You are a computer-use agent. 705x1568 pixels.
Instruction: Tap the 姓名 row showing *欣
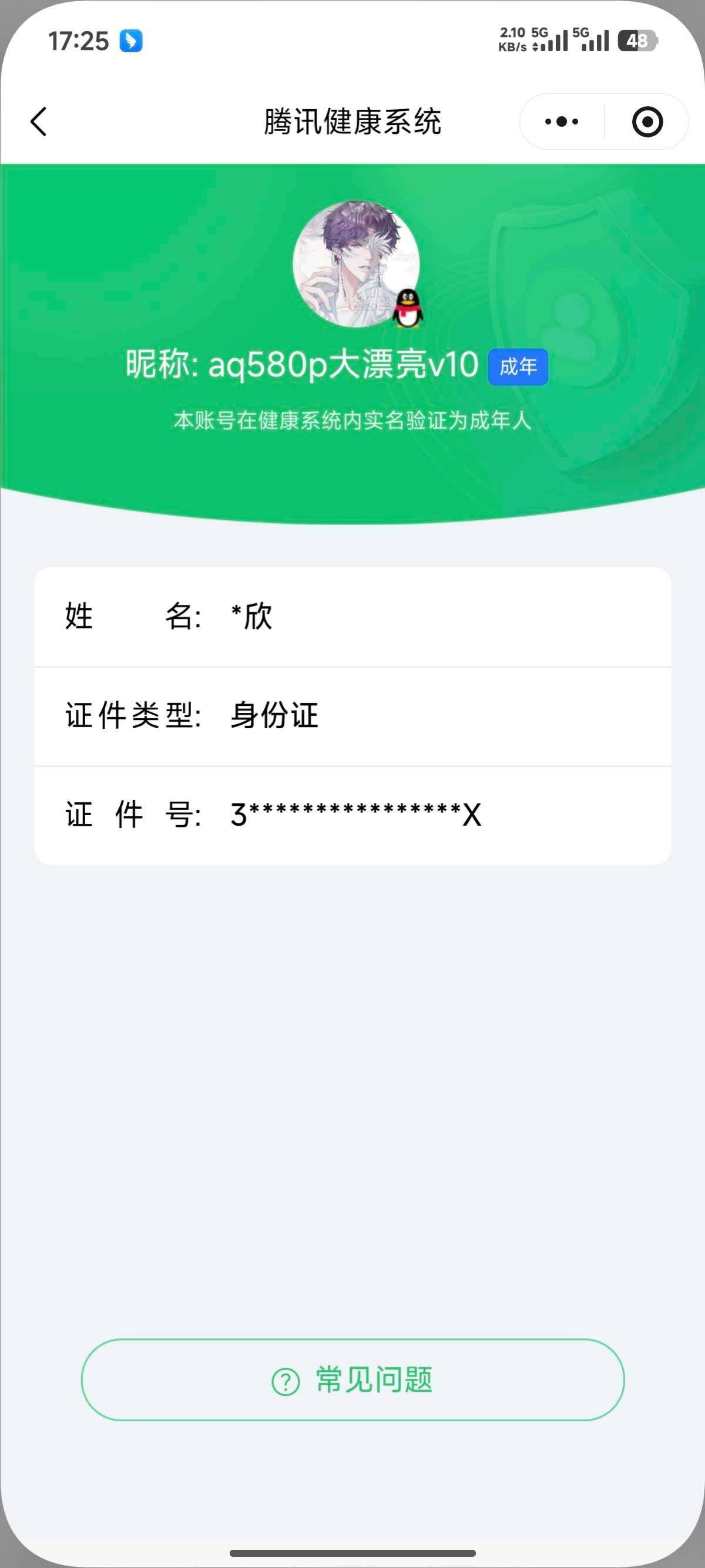352,617
